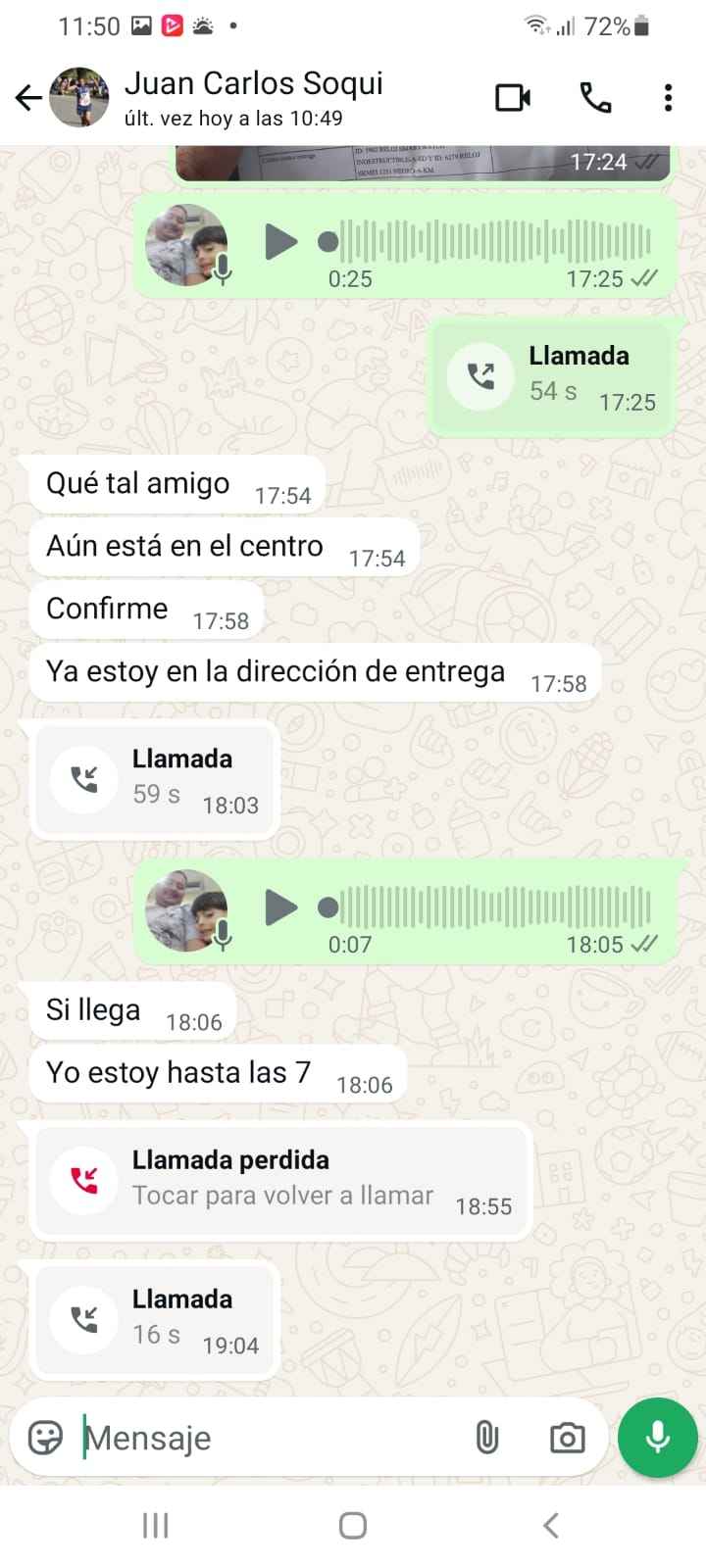Go back to the chat list
The image size is (706, 1568).
(x=28, y=97)
